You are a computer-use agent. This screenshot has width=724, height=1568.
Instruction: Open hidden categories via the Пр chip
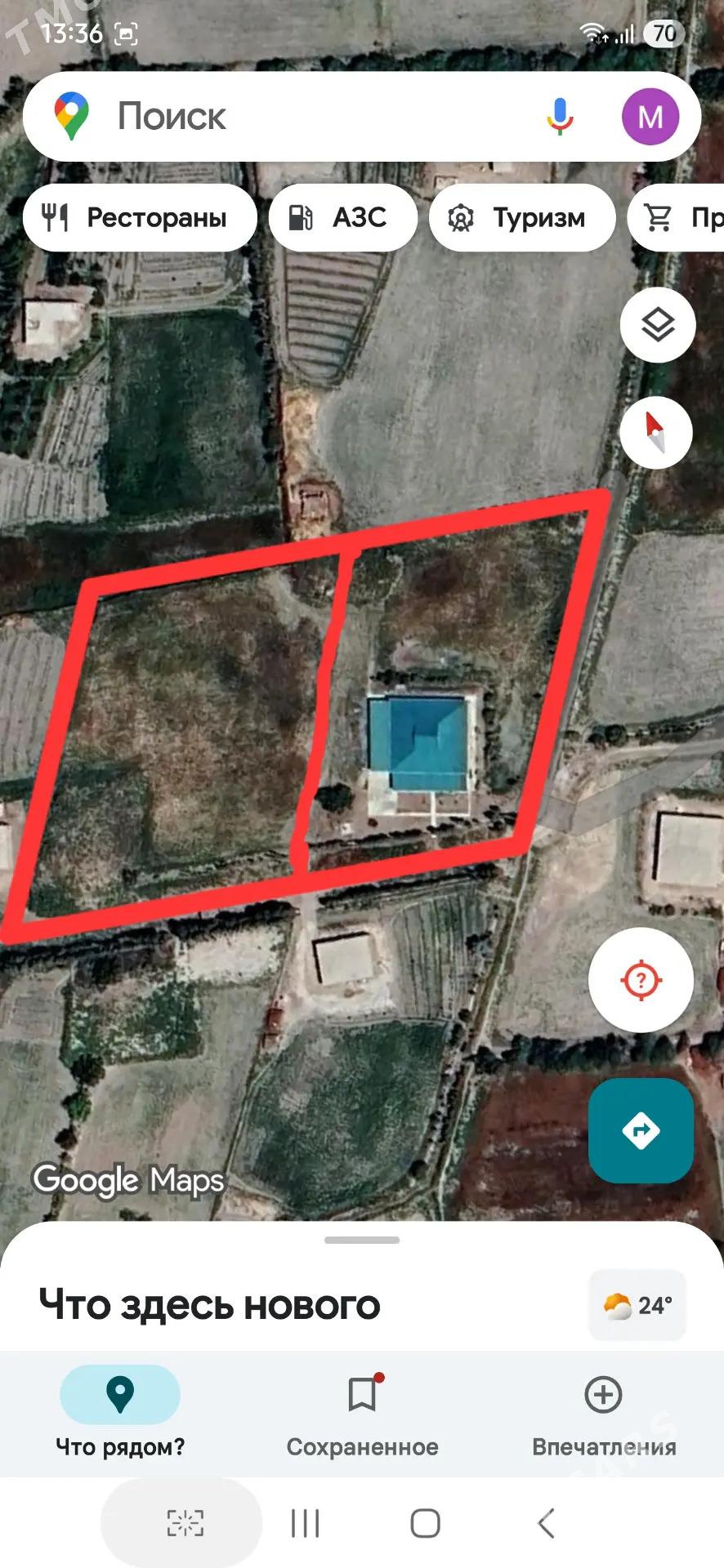click(686, 217)
